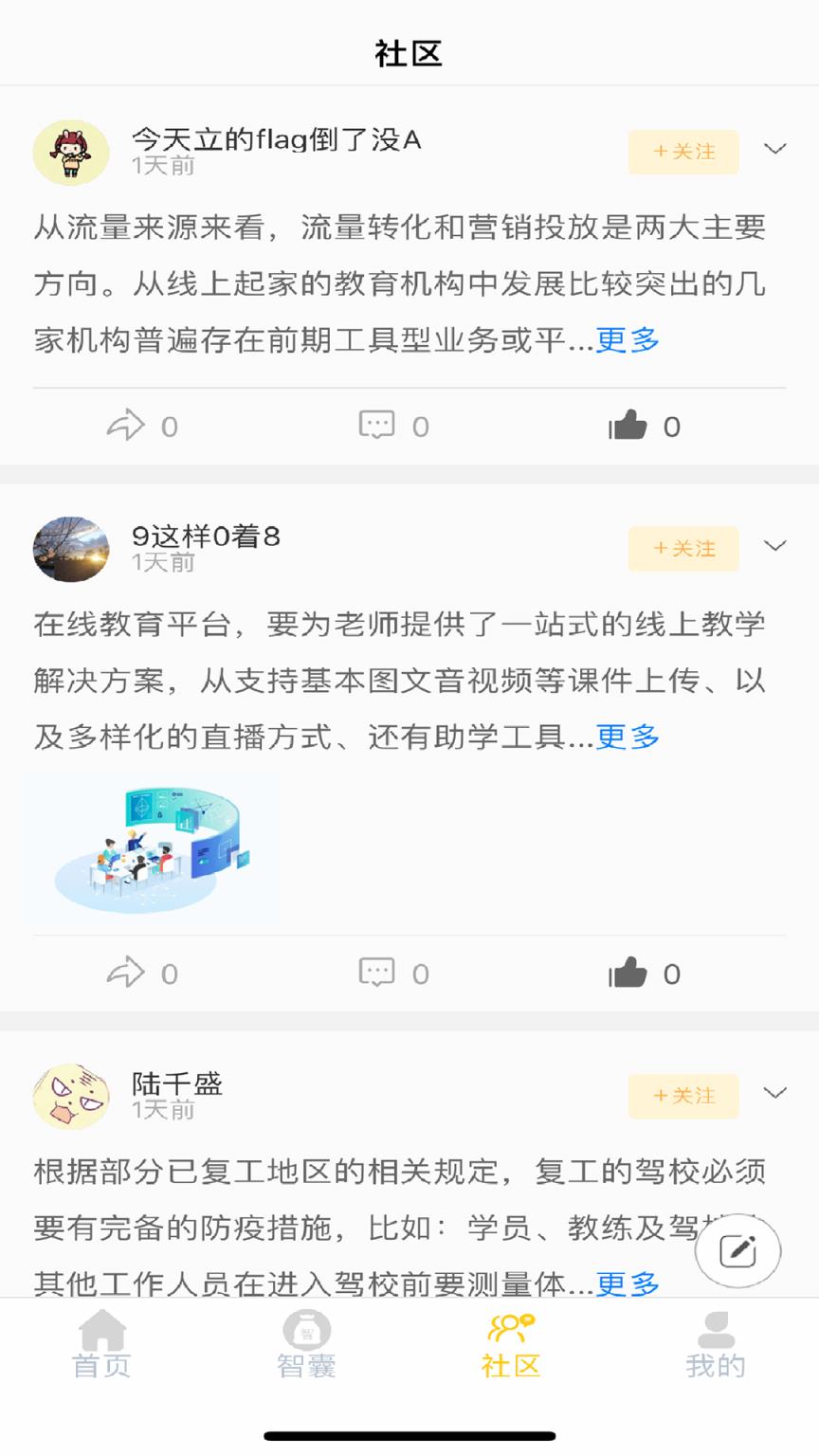
Task: Follow 陆千盛 via the 关注 button
Action: (x=682, y=1096)
